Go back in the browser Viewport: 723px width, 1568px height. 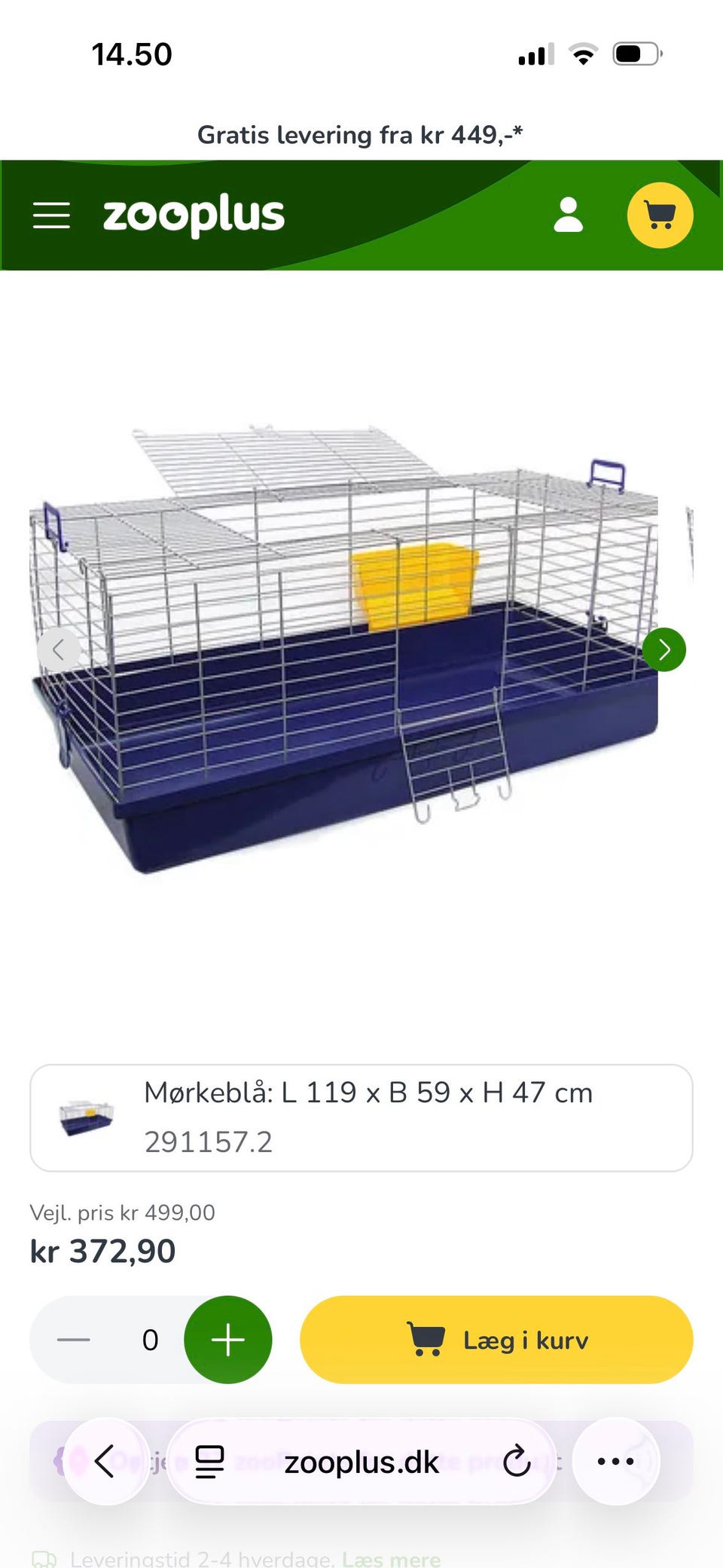(106, 1462)
